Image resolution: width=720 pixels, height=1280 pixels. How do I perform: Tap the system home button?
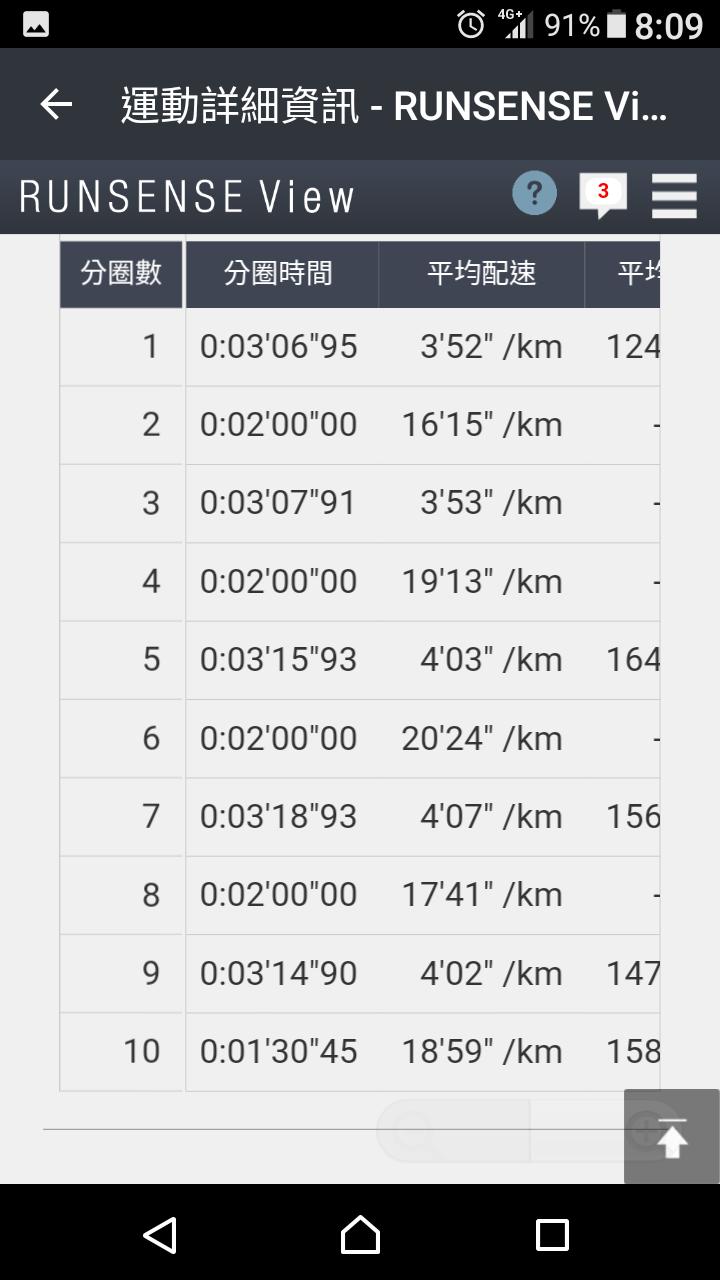click(x=360, y=1235)
